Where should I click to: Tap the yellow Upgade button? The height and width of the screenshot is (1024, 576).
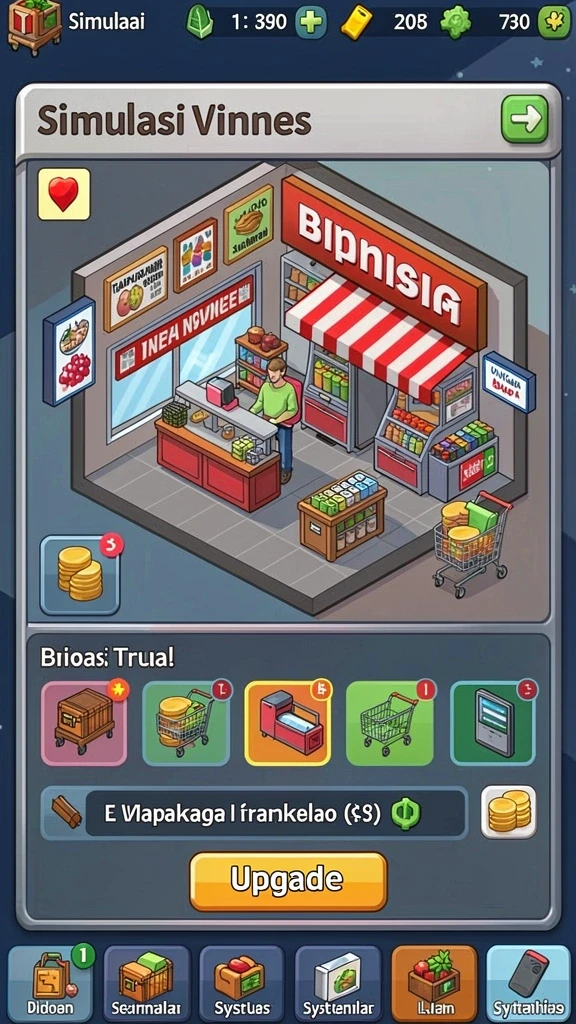(288, 881)
